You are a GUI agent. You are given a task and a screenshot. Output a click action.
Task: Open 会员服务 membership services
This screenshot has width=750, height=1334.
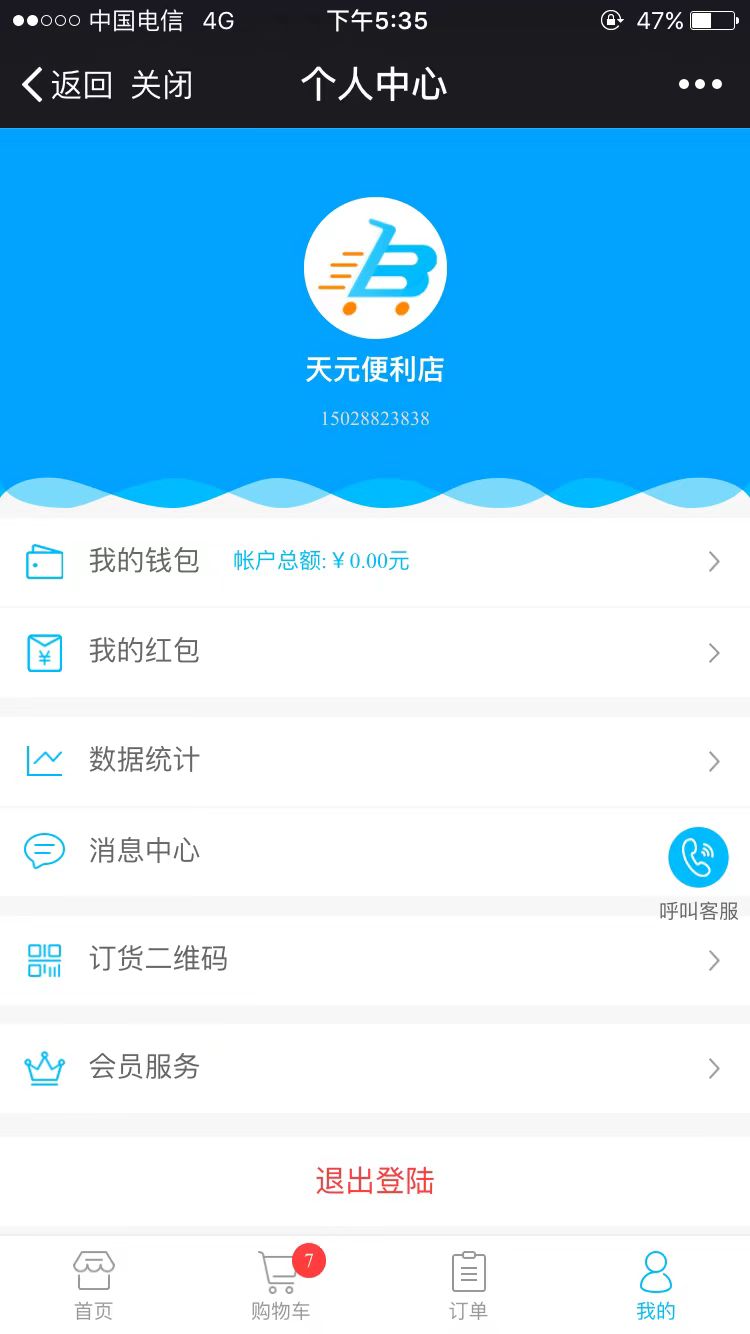(x=375, y=1068)
